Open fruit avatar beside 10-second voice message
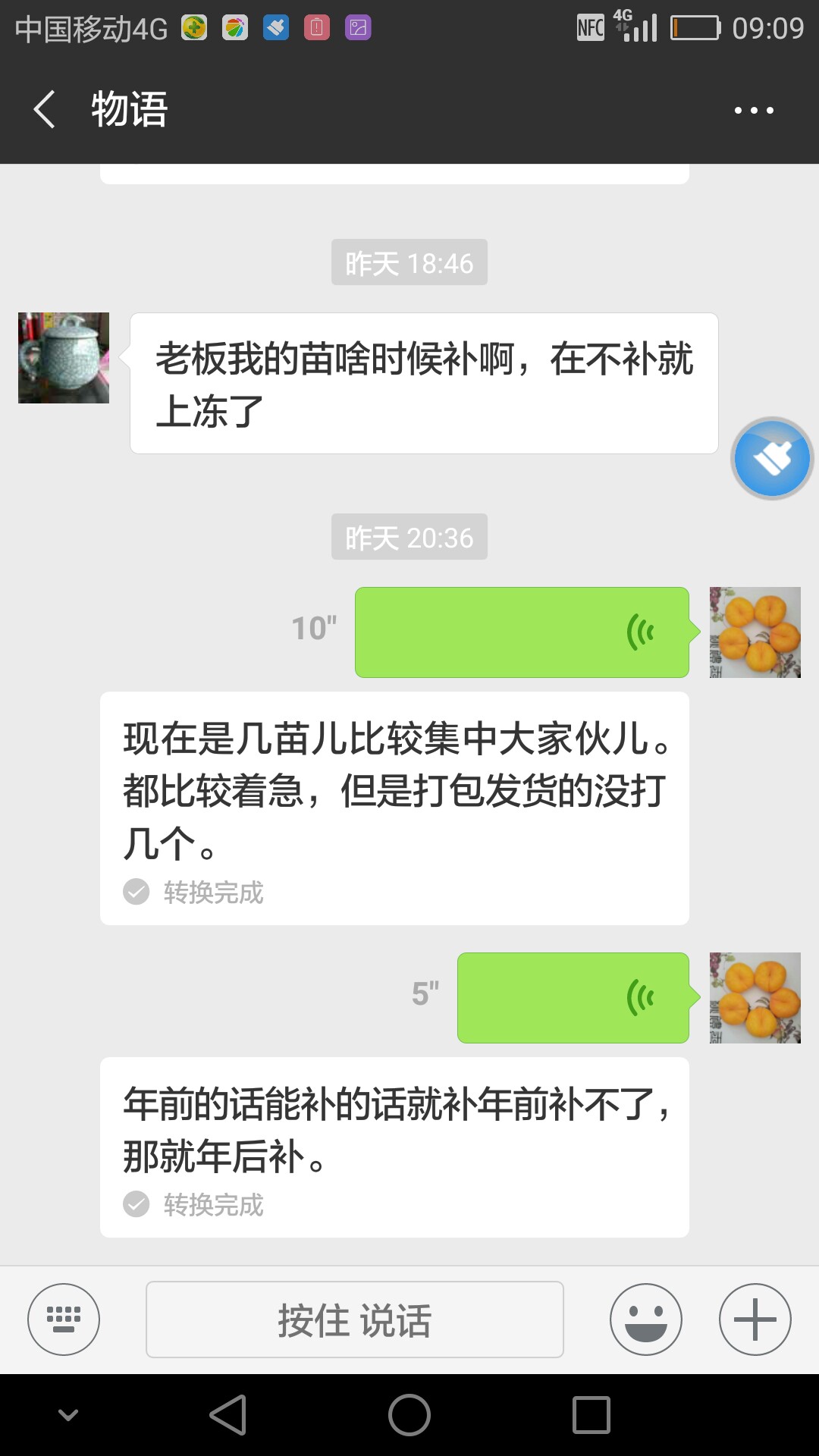Screen dimensions: 819x1456 (755, 632)
